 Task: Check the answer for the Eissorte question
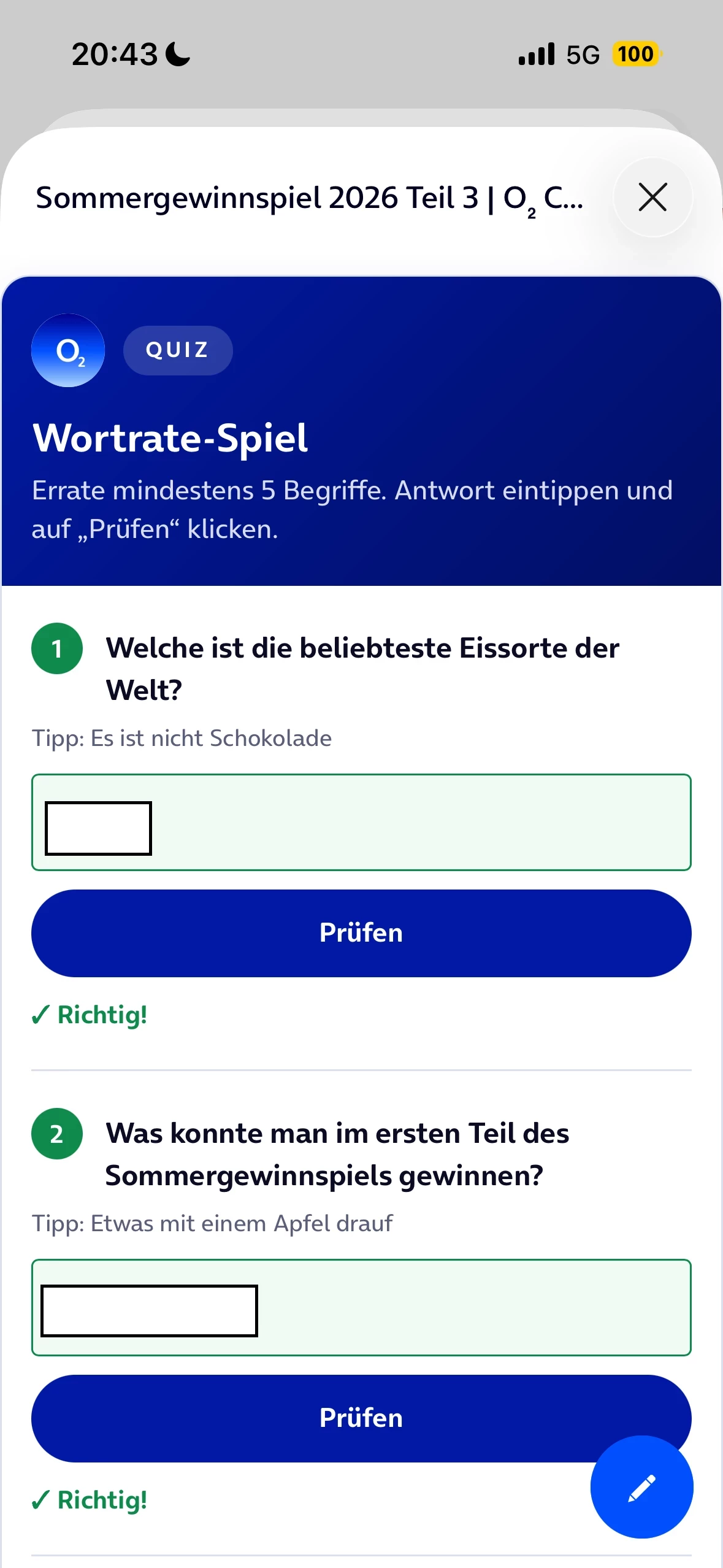point(361,933)
